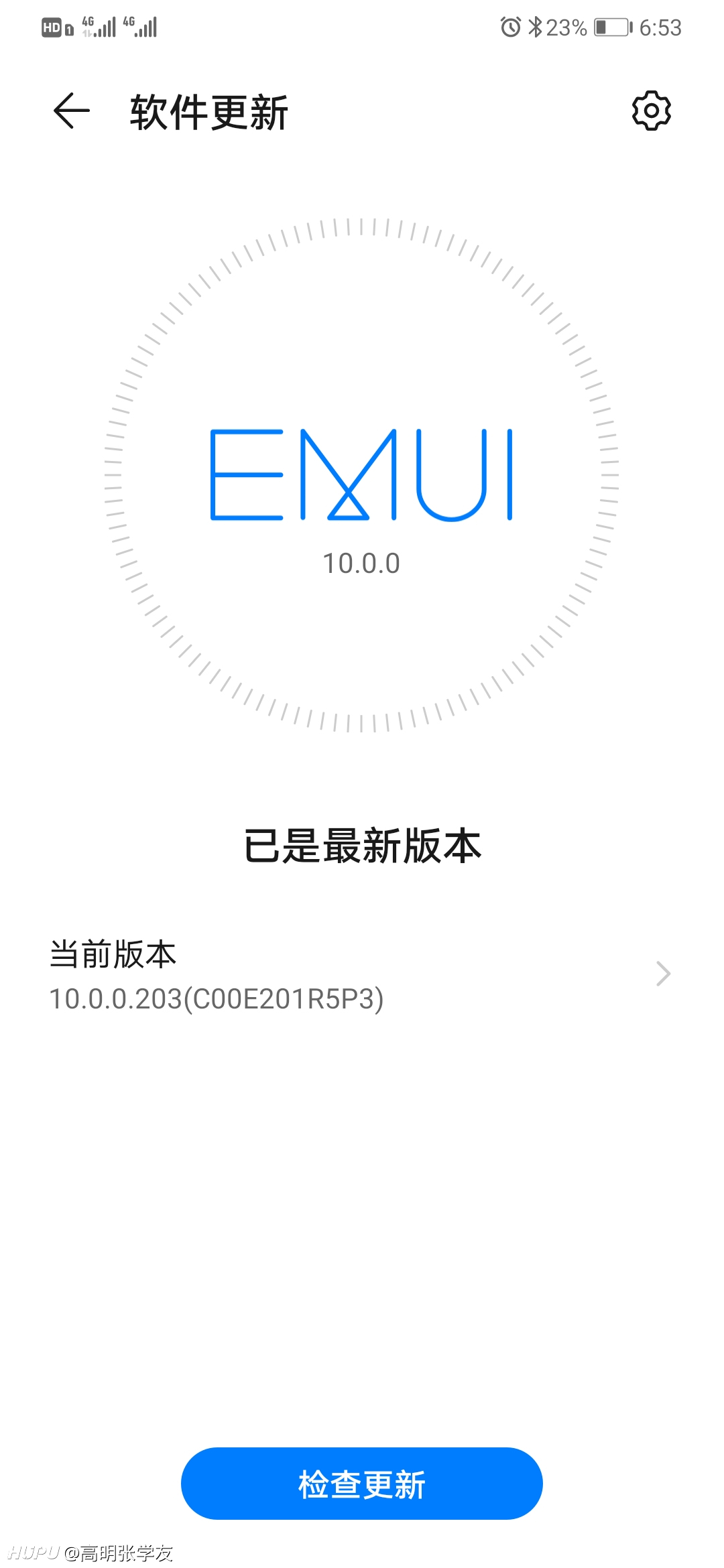The image size is (724, 1568).
Task: Go back from 软件更新 page
Action: click(72, 111)
